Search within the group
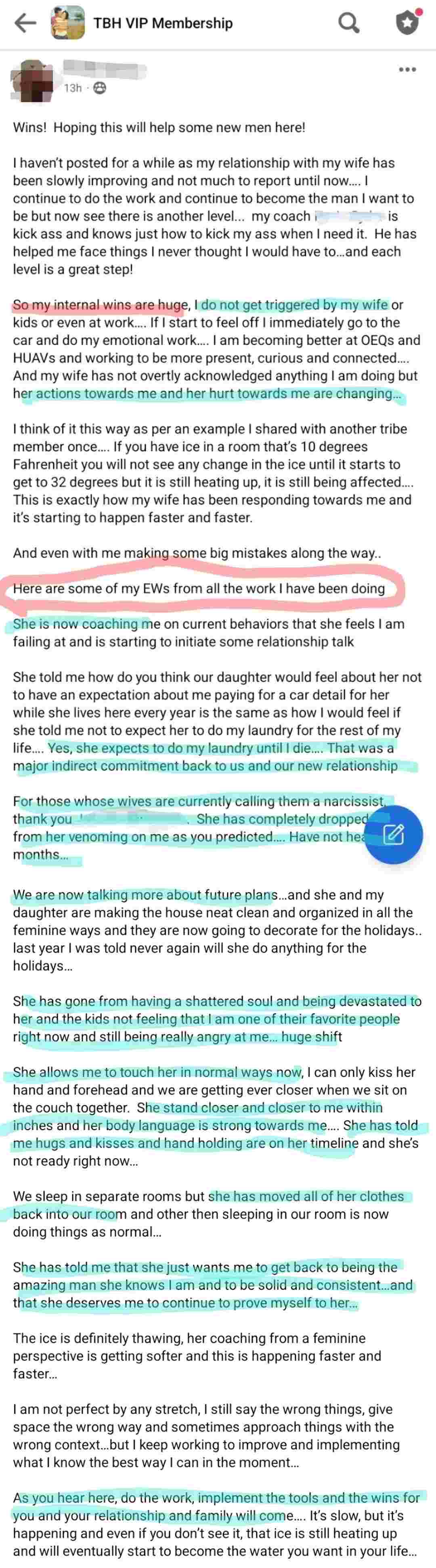Image resolution: width=436 pixels, height=1568 pixels. [x=348, y=23]
